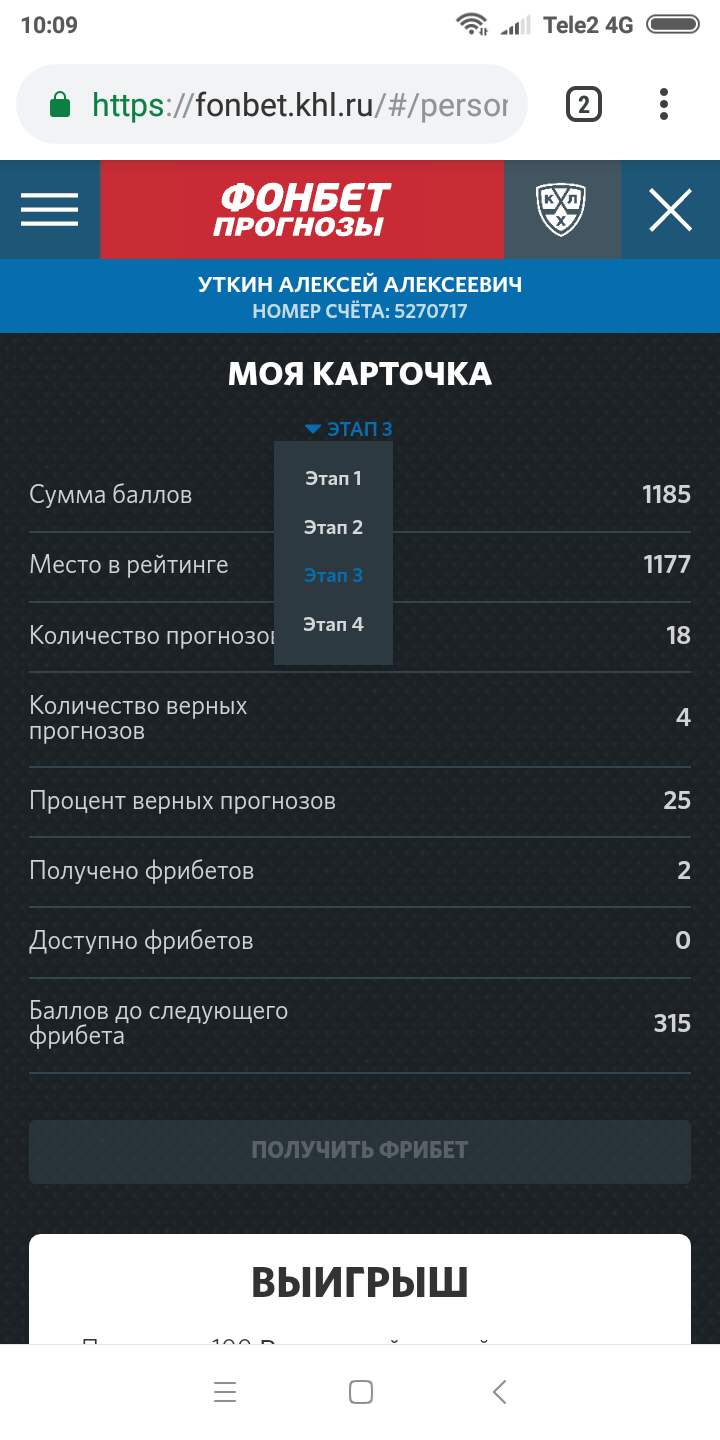The width and height of the screenshot is (720, 1440).
Task: Tap the ПОЛУЧИТЬ ФРИБЕТ button
Action: (x=360, y=1150)
